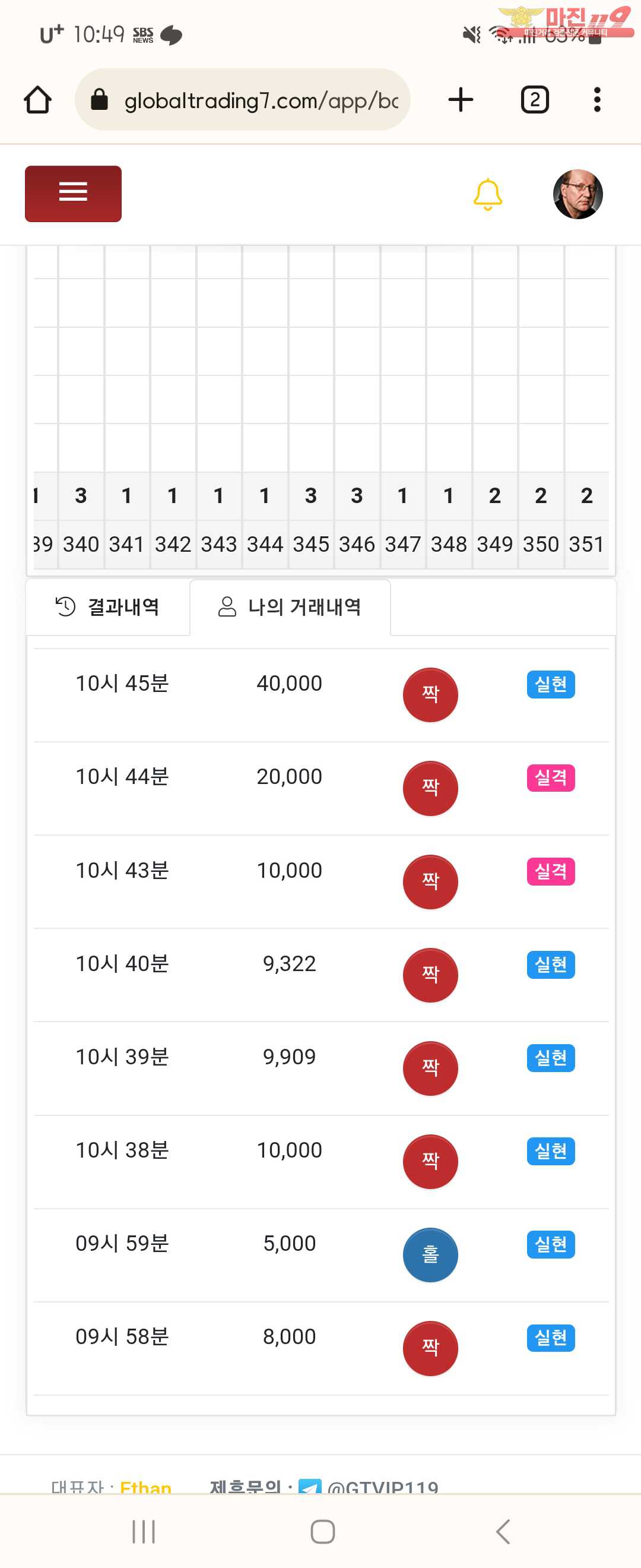
Task: Select the 나의 거래내역 tab
Action: tap(290, 607)
